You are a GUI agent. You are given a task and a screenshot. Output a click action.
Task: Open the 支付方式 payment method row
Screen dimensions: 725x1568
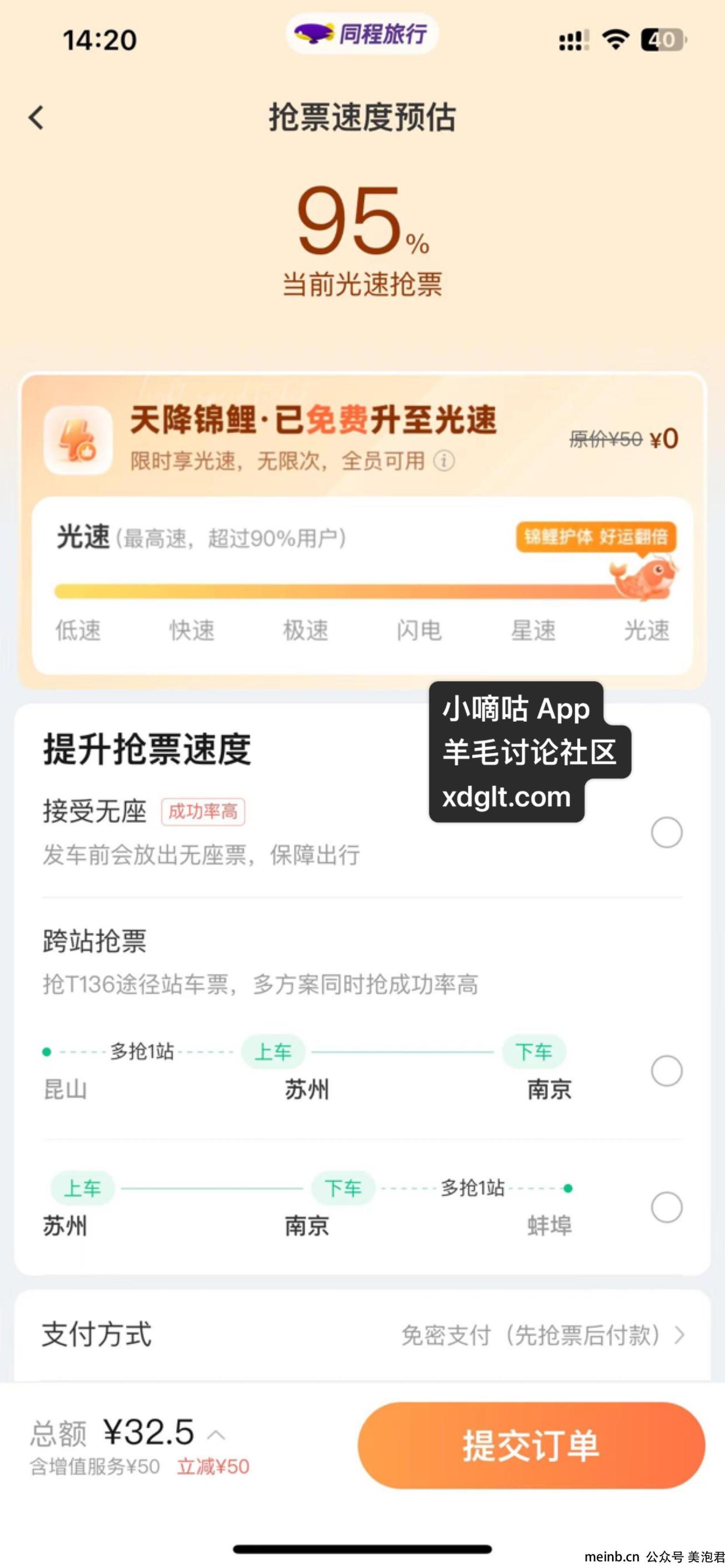click(x=362, y=1336)
